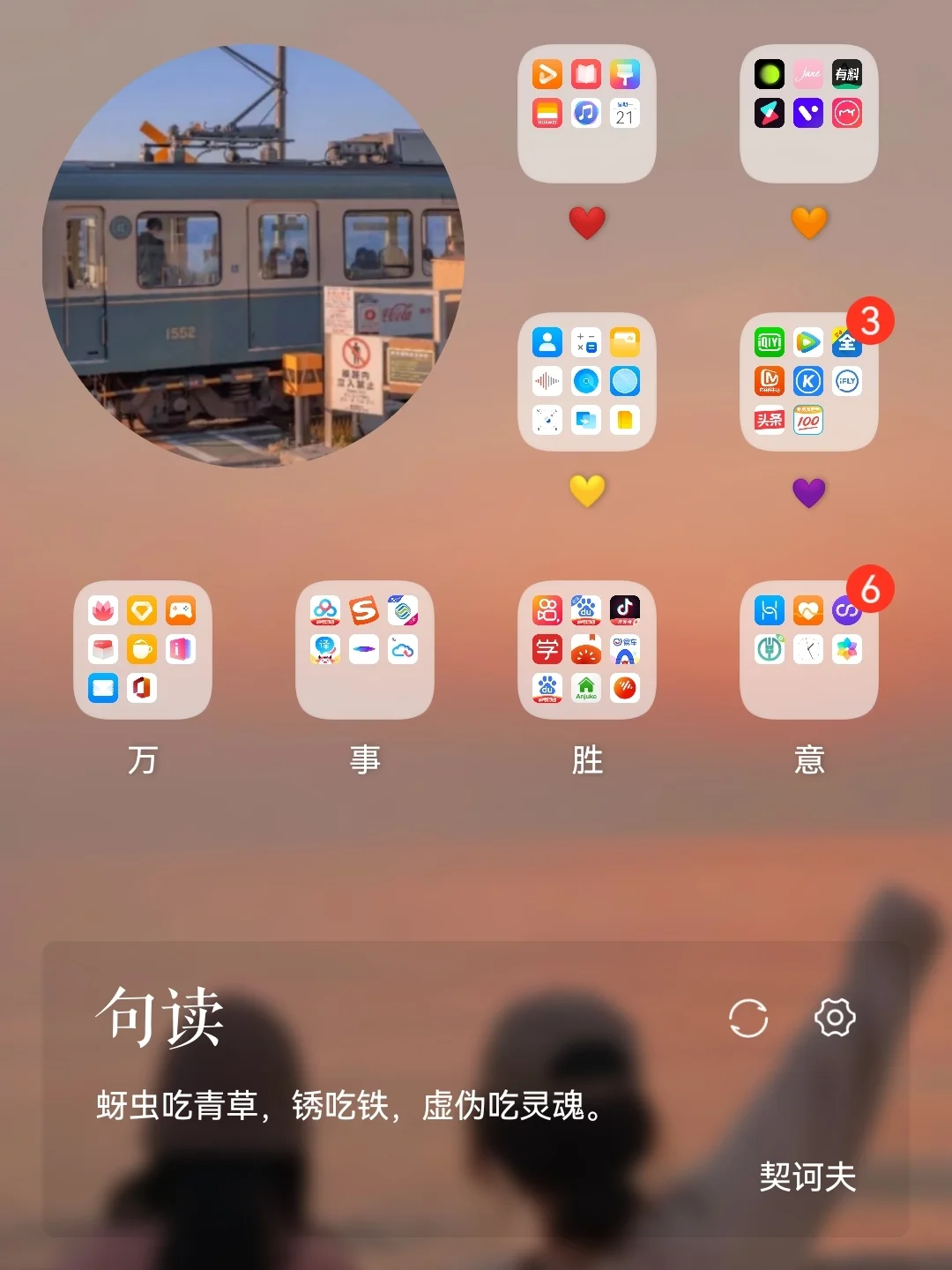Open the folder labeled 万

142,650
